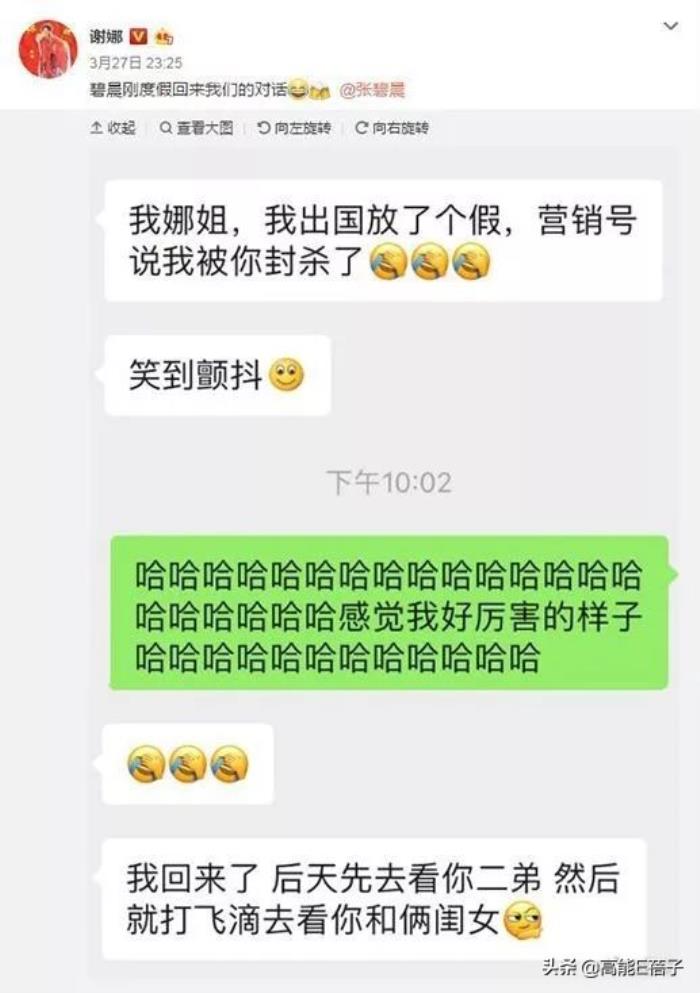Collapse the image with 收起
Screen dimensions: 700x993
[x=113, y=128]
